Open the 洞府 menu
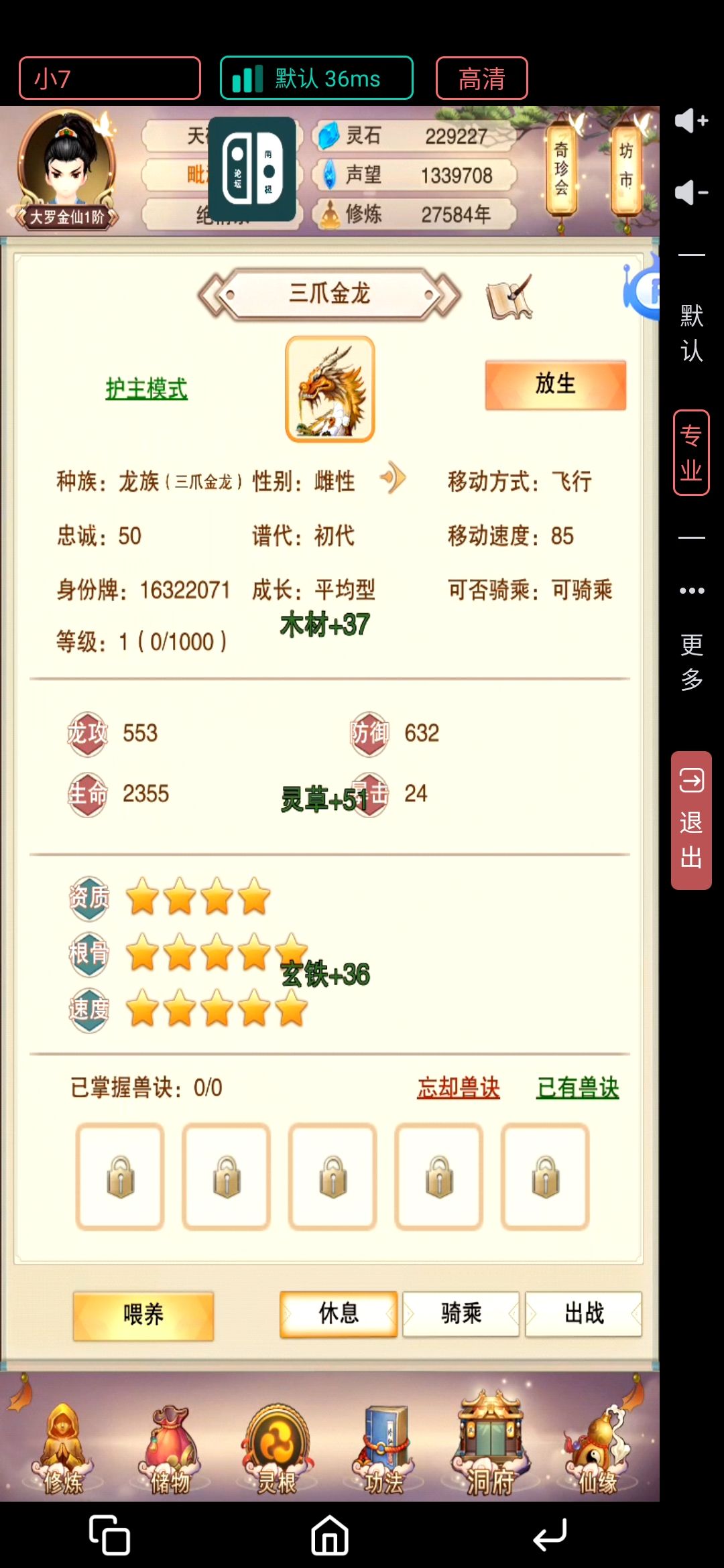This screenshot has height=1568, width=724. (x=491, y=1447)
